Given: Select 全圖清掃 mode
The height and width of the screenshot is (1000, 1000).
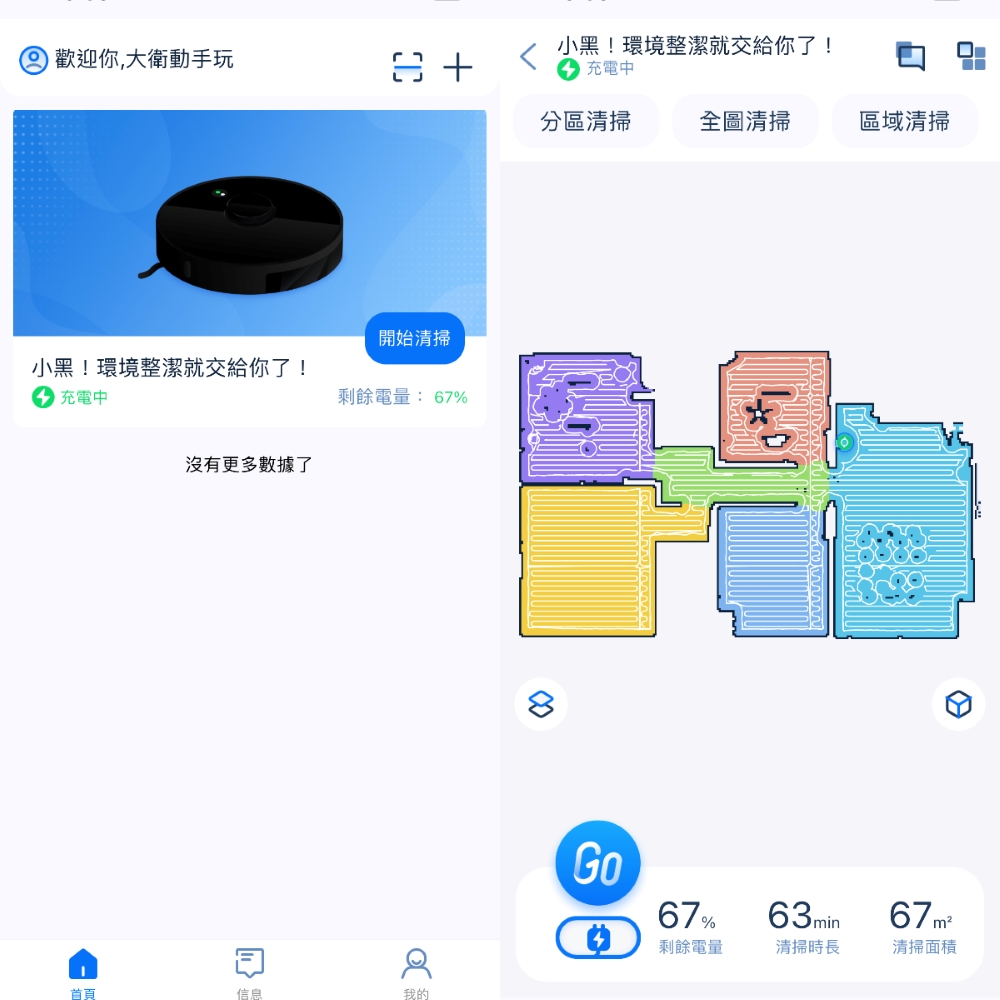Looking at the screenshot, I should tap(745, 122).
